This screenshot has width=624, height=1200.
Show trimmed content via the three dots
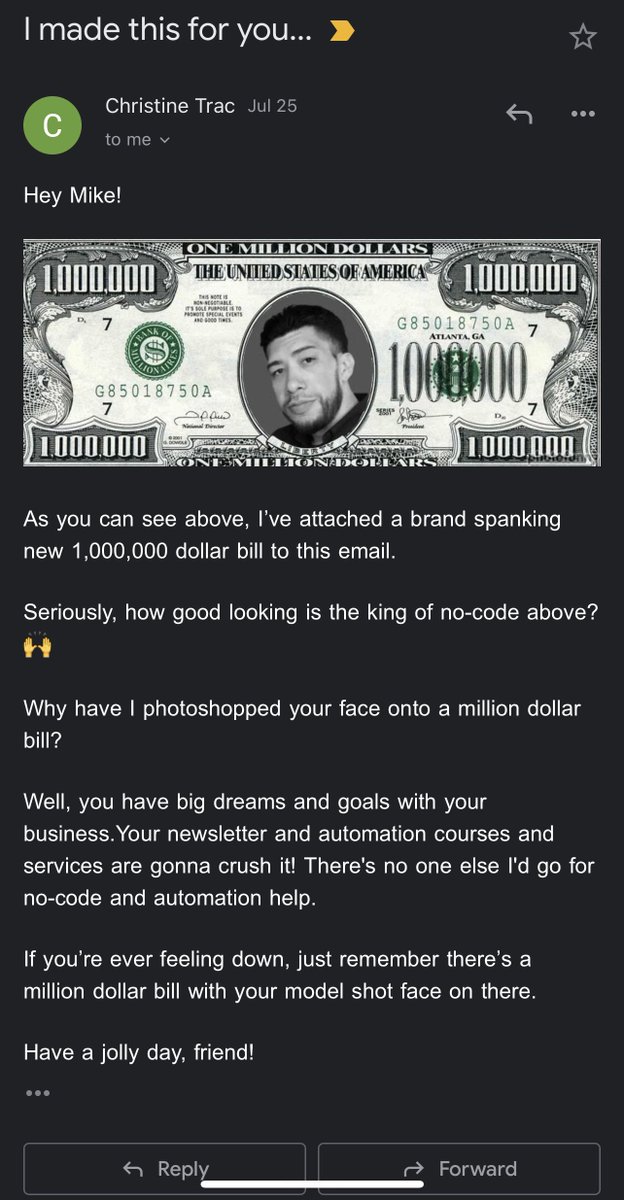(x=37, y=1093)
